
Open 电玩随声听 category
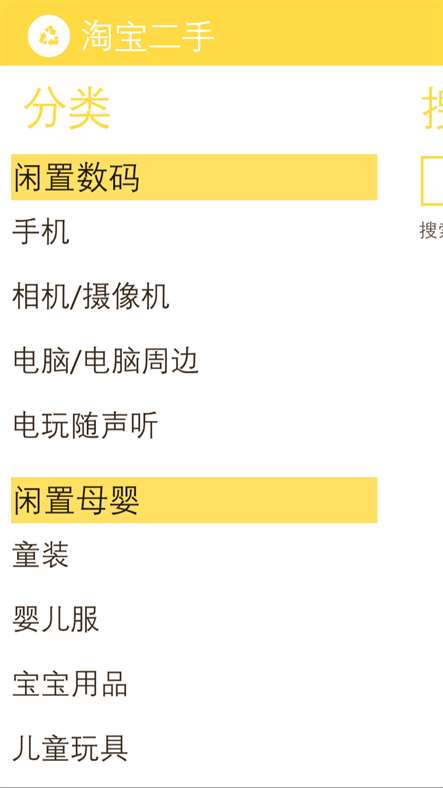pyautogui.click(x=85, y=425)
